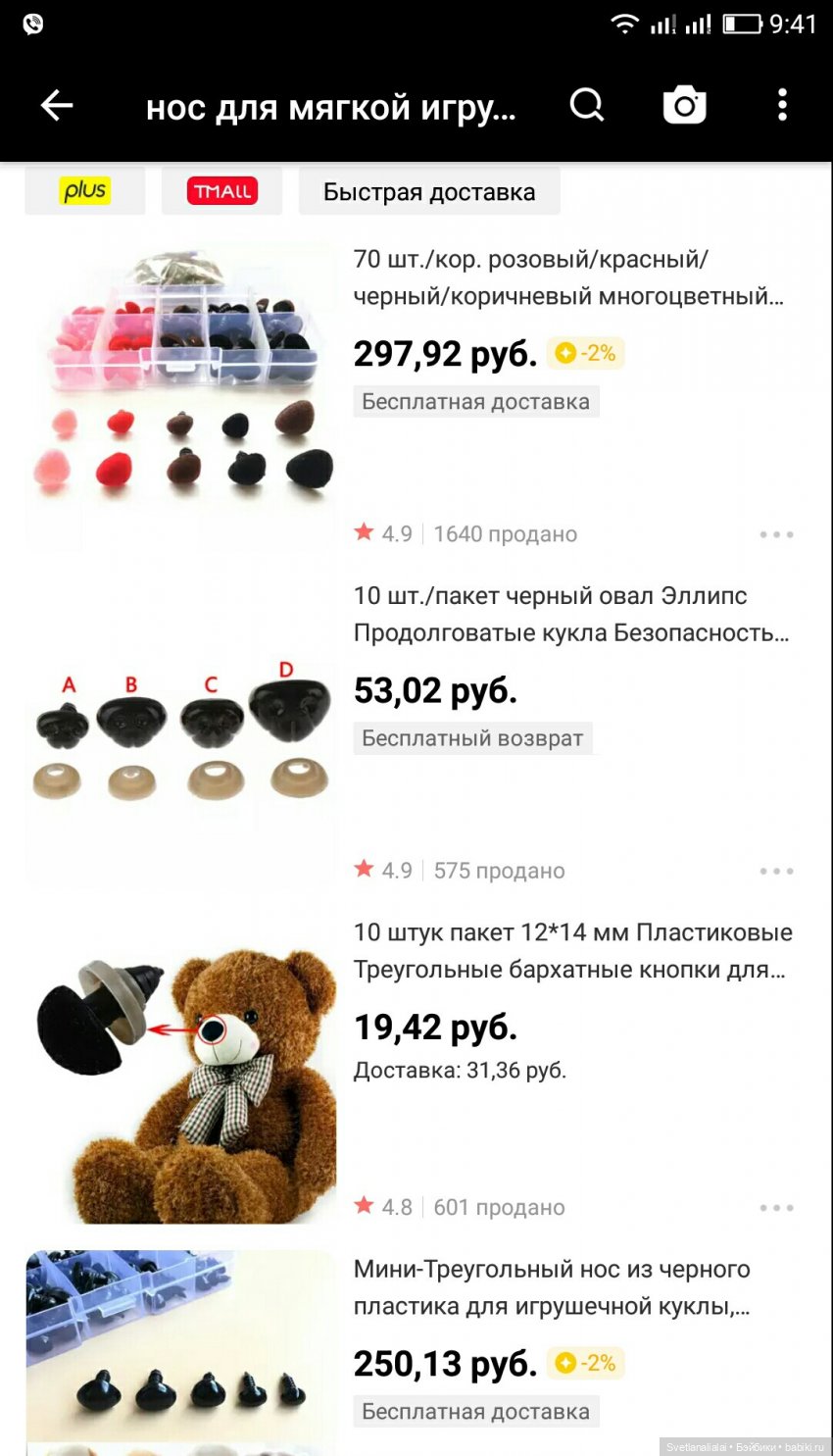Open the Мини-Треугольный нос product
Screen dimensions: 833x1456
[552, 1287]
